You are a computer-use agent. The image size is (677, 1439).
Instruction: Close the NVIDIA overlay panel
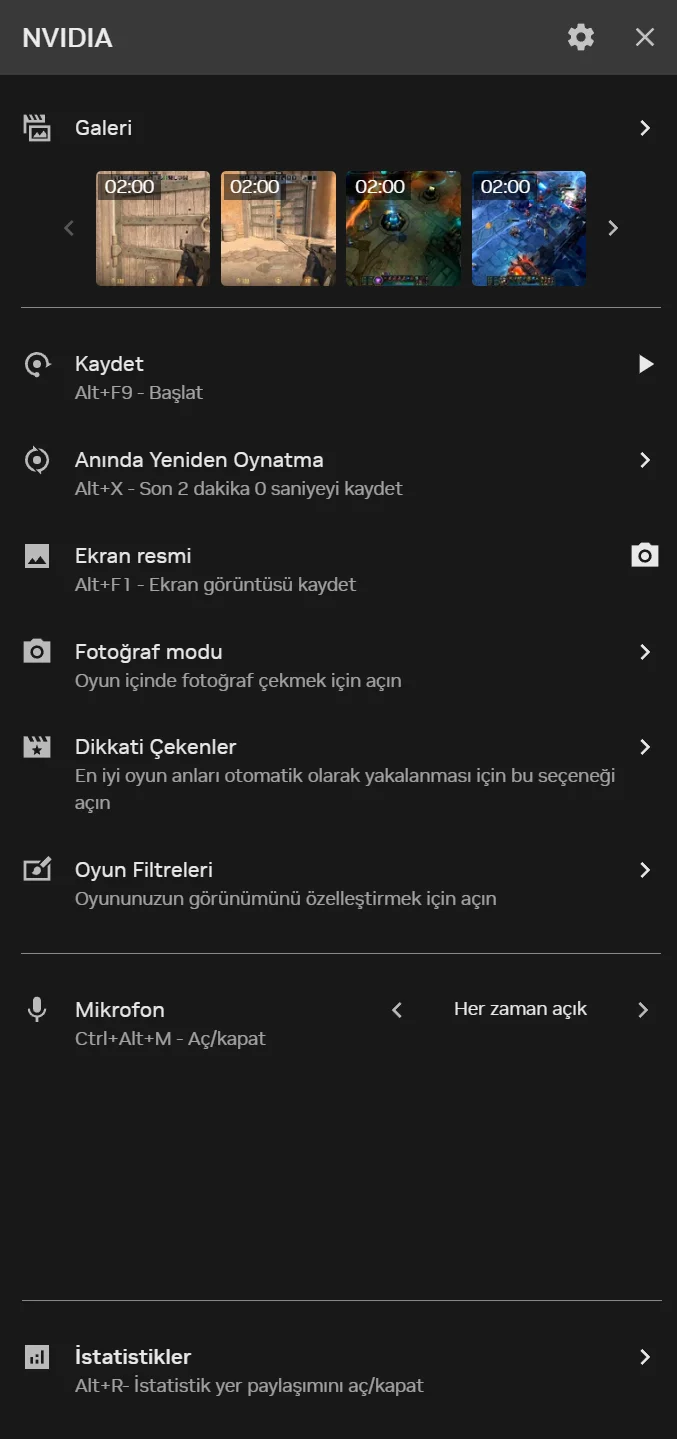coord(645,37)
